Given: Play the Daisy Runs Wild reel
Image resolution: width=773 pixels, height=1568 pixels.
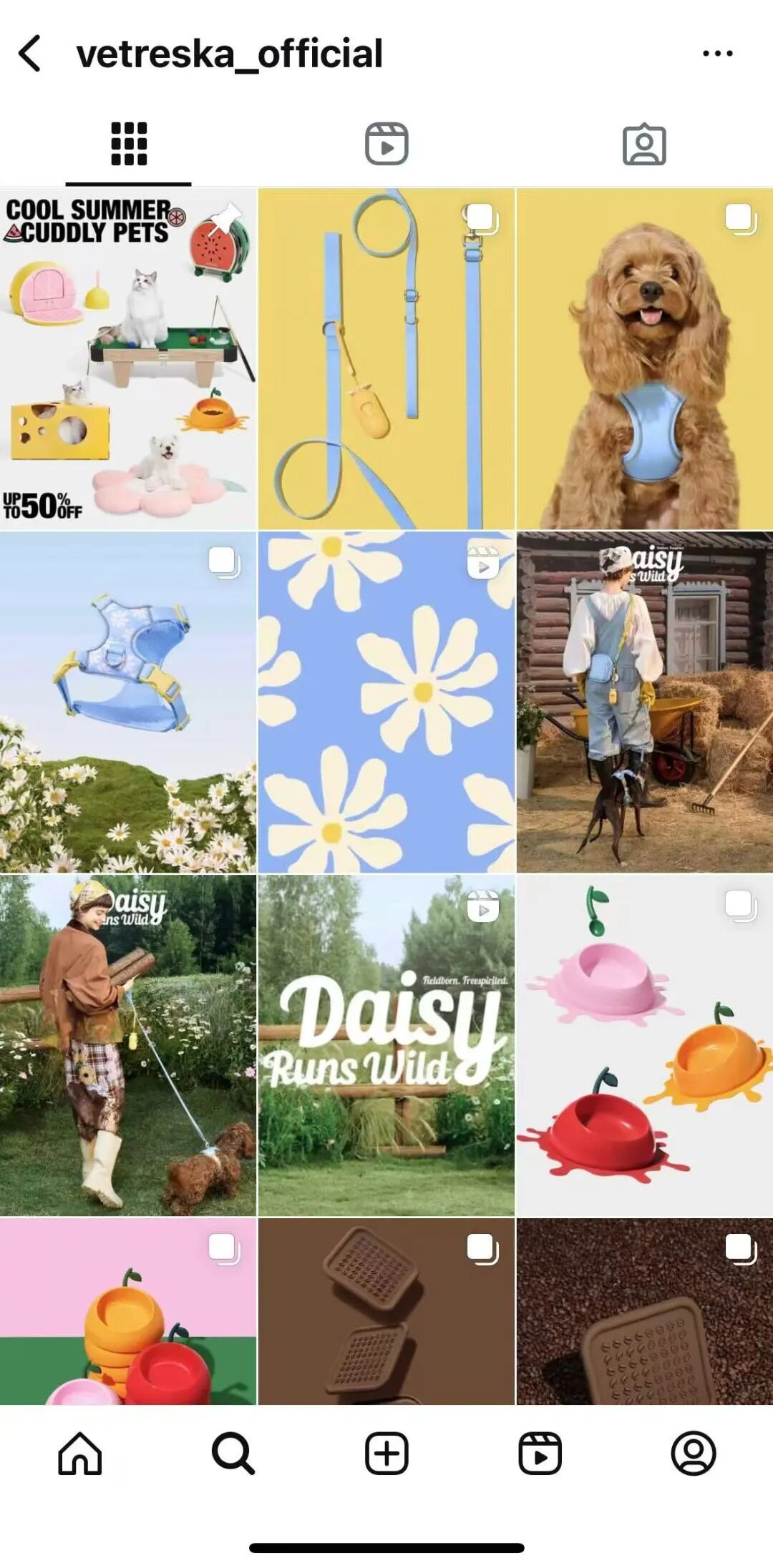Looking at the screenshot, I should [386, 1045].
